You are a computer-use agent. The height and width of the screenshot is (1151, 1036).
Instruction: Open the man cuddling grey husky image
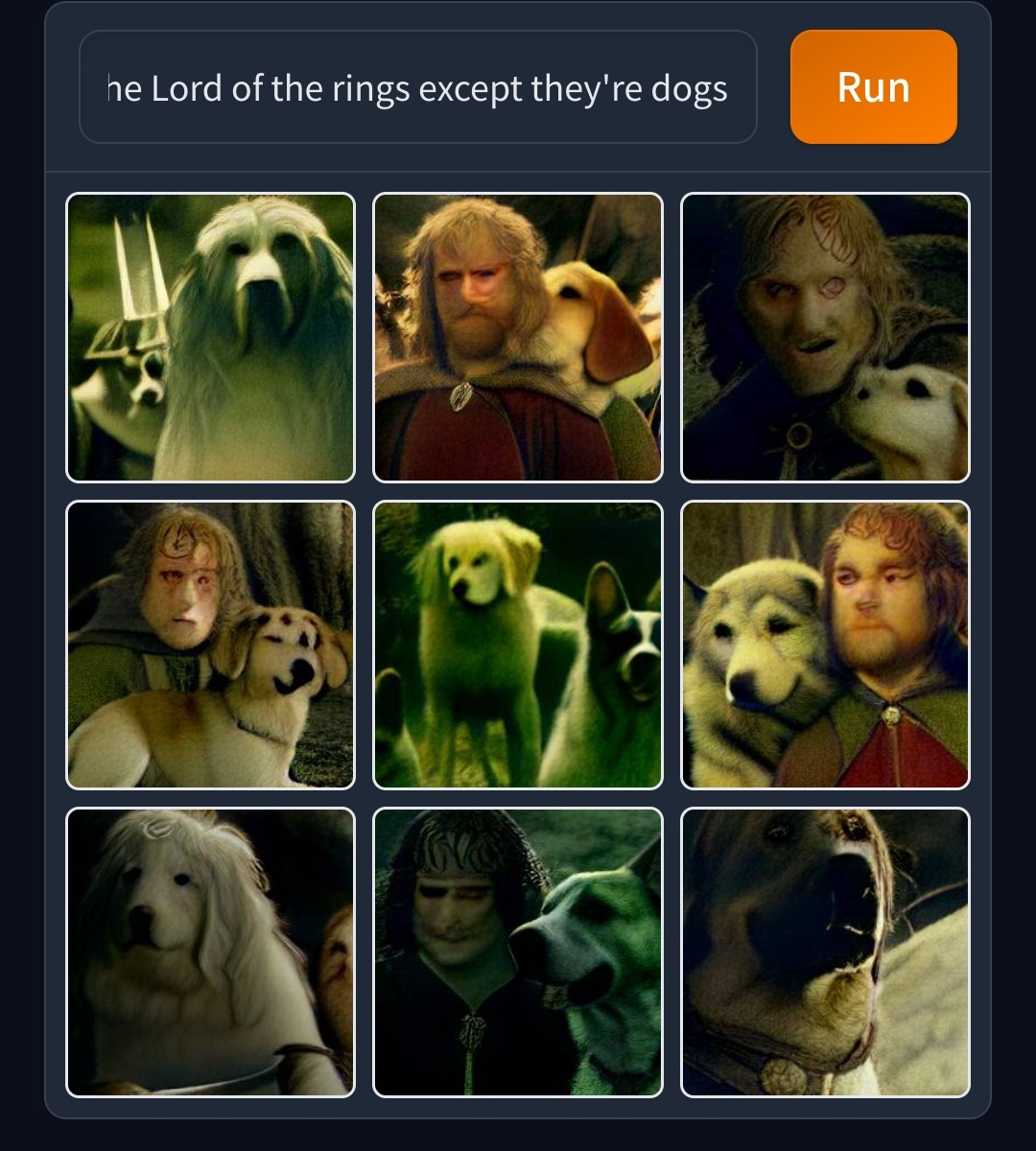point(825,645)
